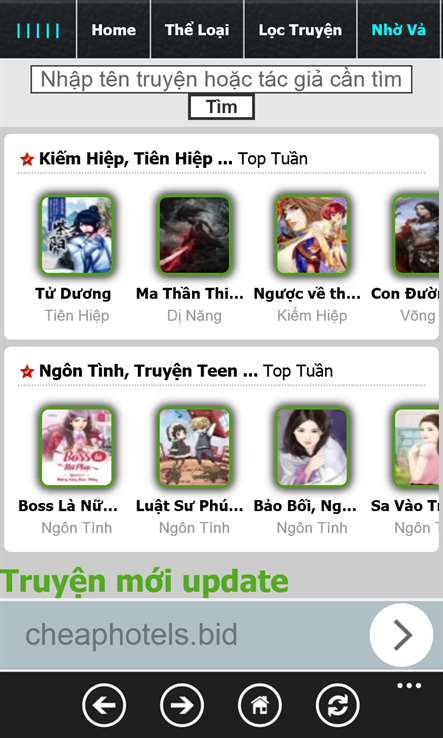Focus the story or author search field
443x738 pixels.
[x=221, y=80]
